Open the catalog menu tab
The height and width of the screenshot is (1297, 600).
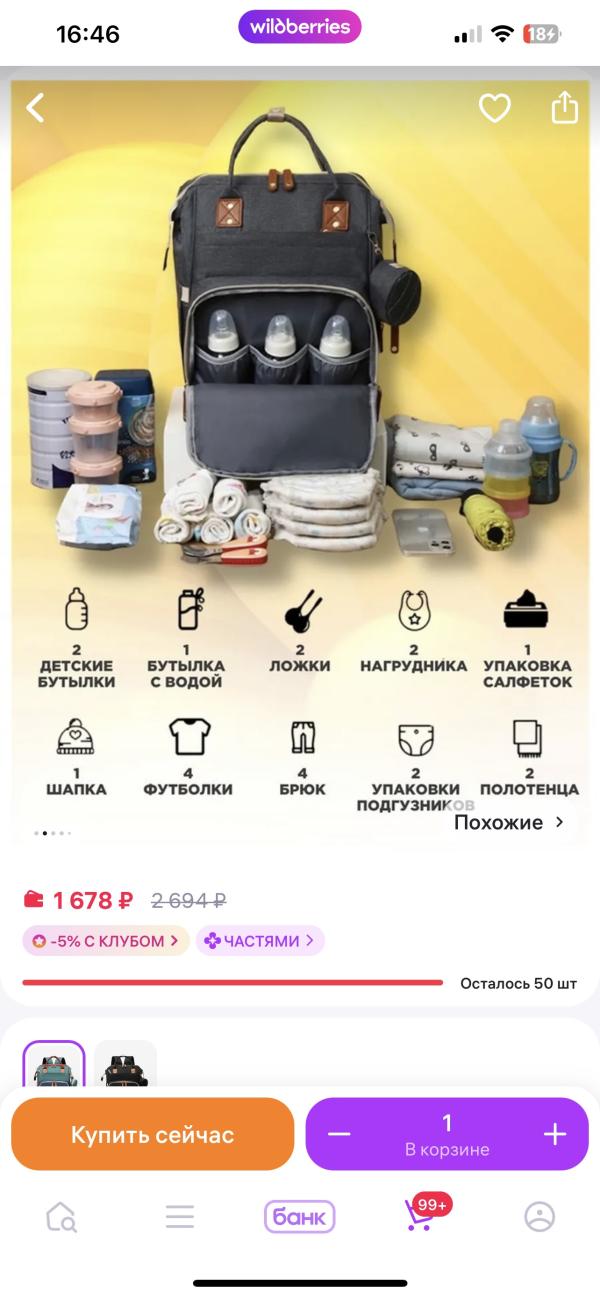(180, 1216)
